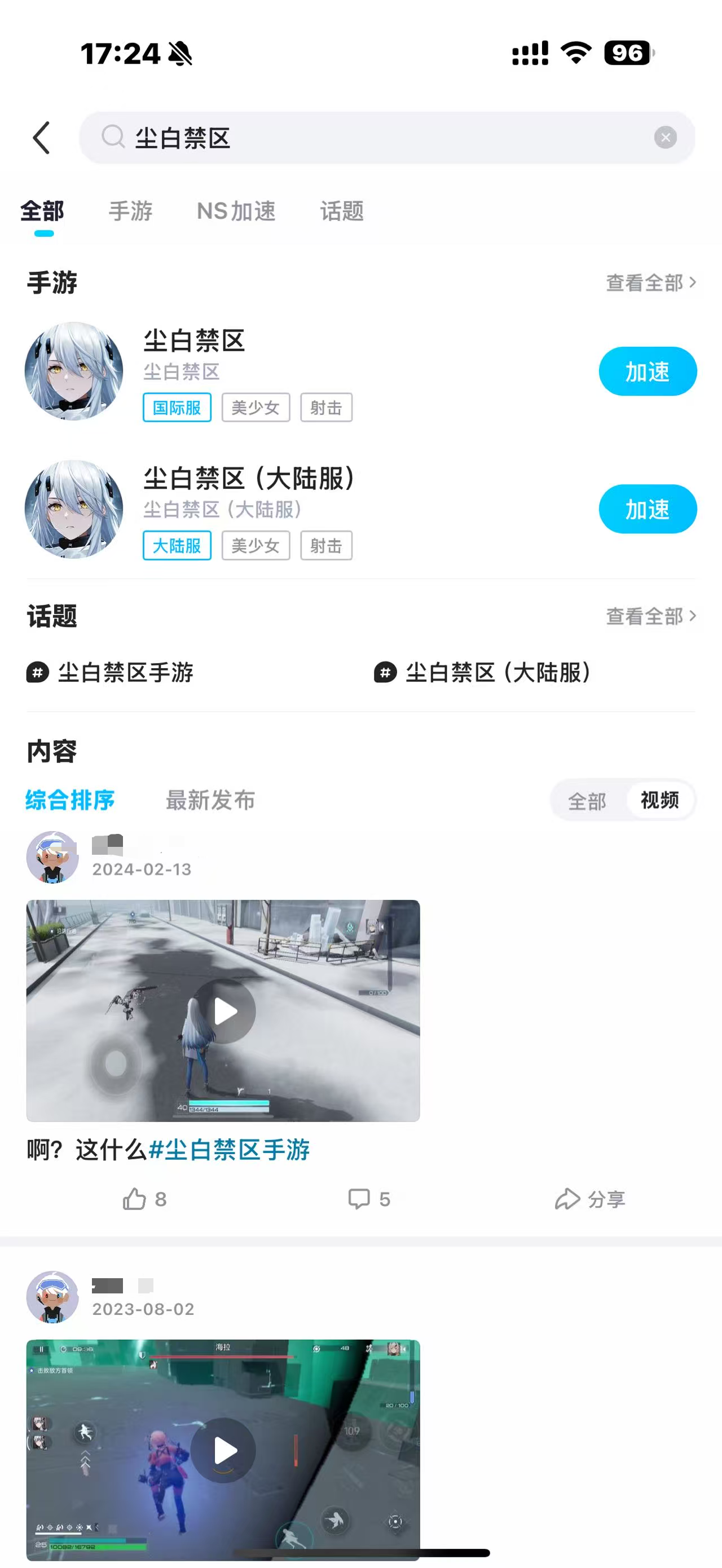The height and width of the screenshot is (1568, 722).
Task: View all results in the 话题 section
Action: tap(650, 616)
